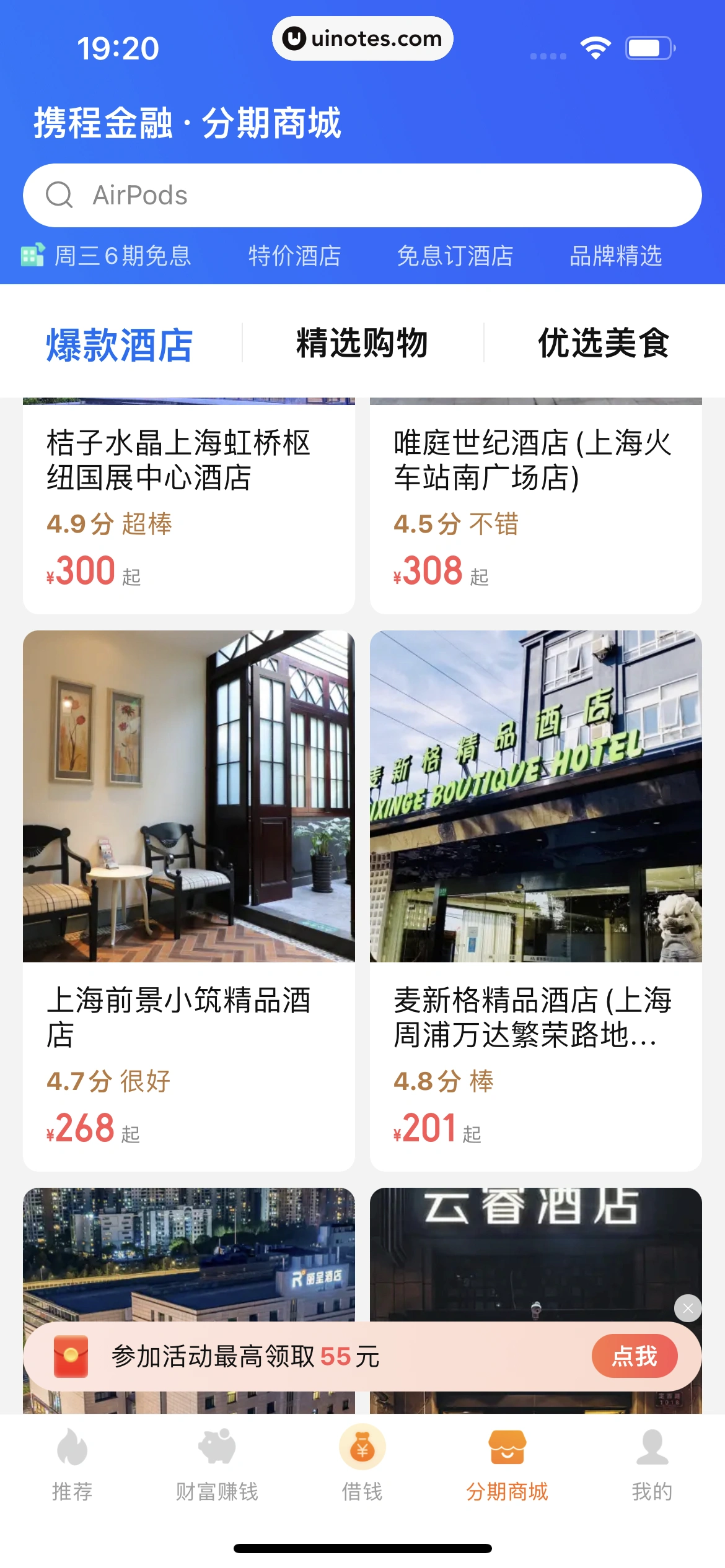The image size is (725, 1568).
Task: Open the 我的 profile tab
Action: pyautogui.click(x=652, y=1465)
